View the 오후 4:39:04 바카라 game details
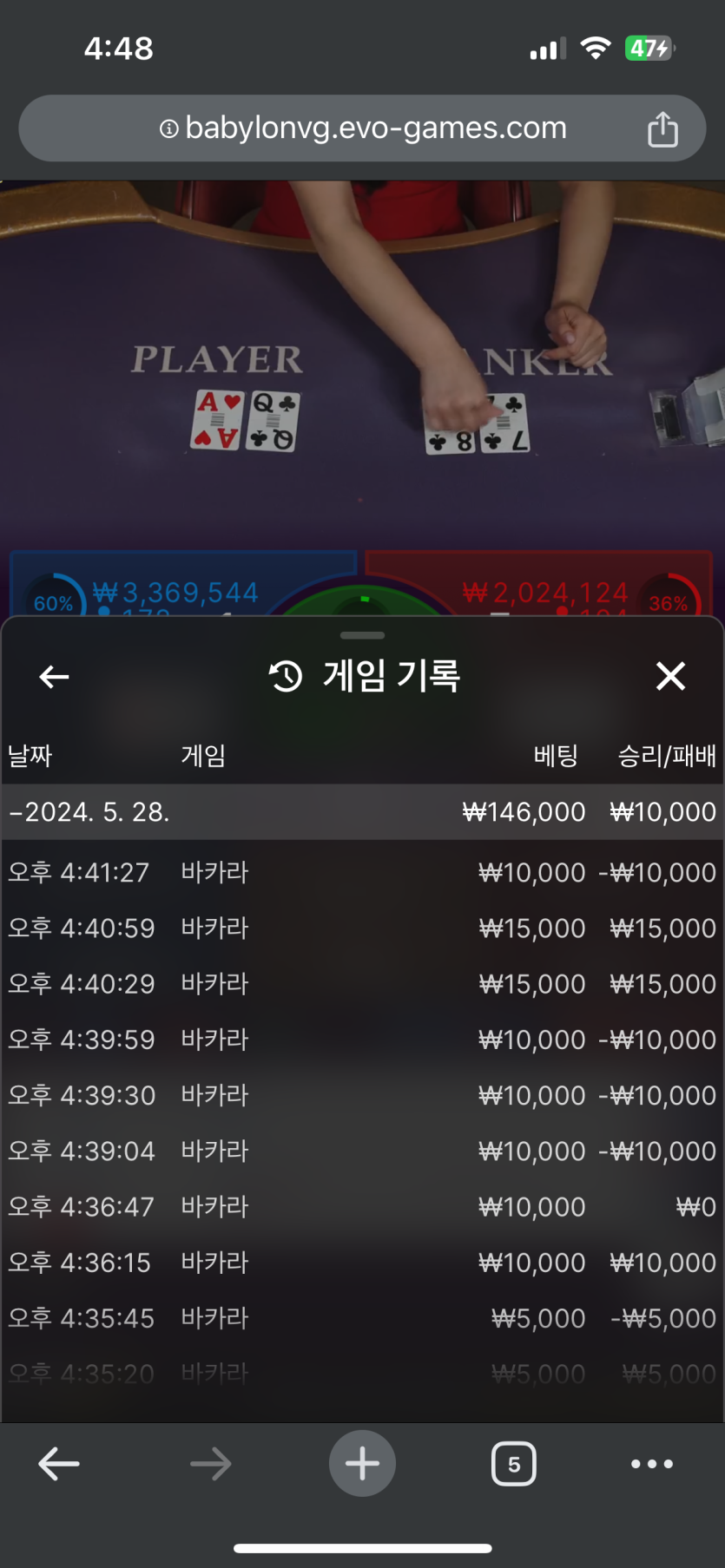This screenshot has width=725, height=1568. (362, 1151)
